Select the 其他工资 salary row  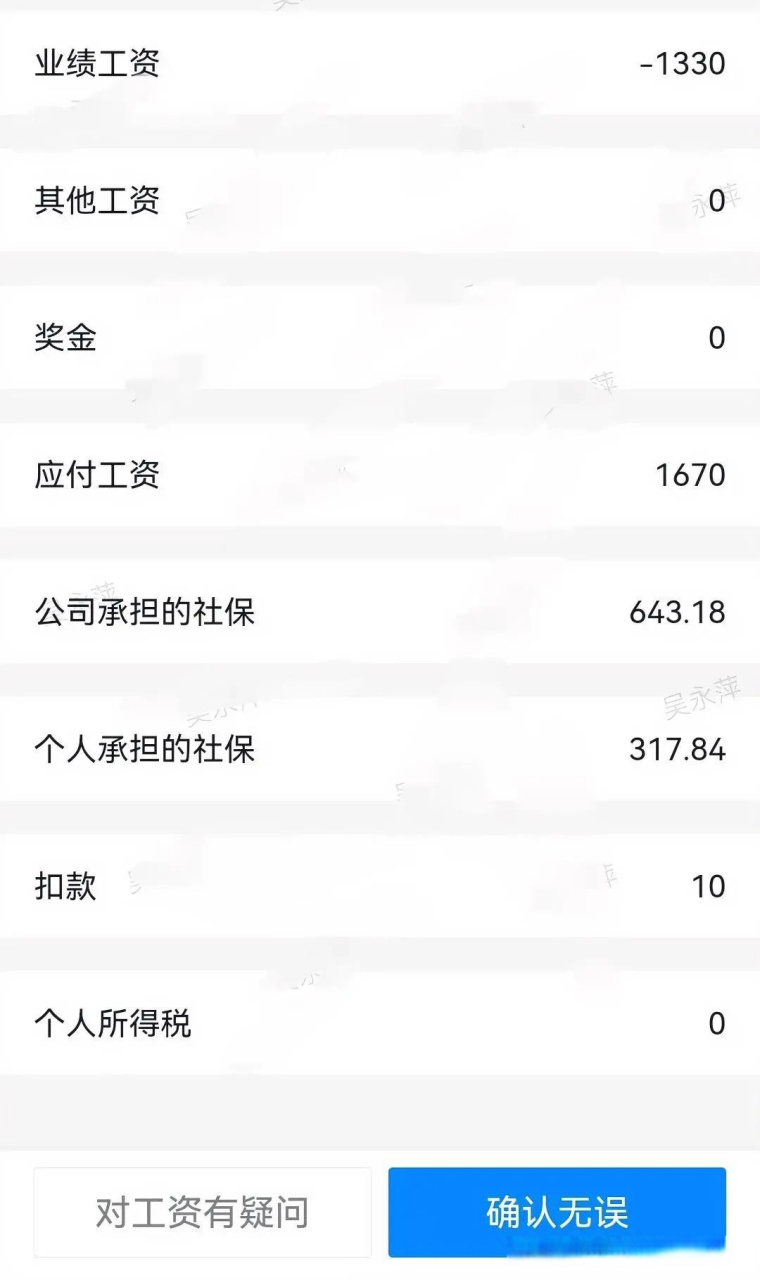[380, 200]
